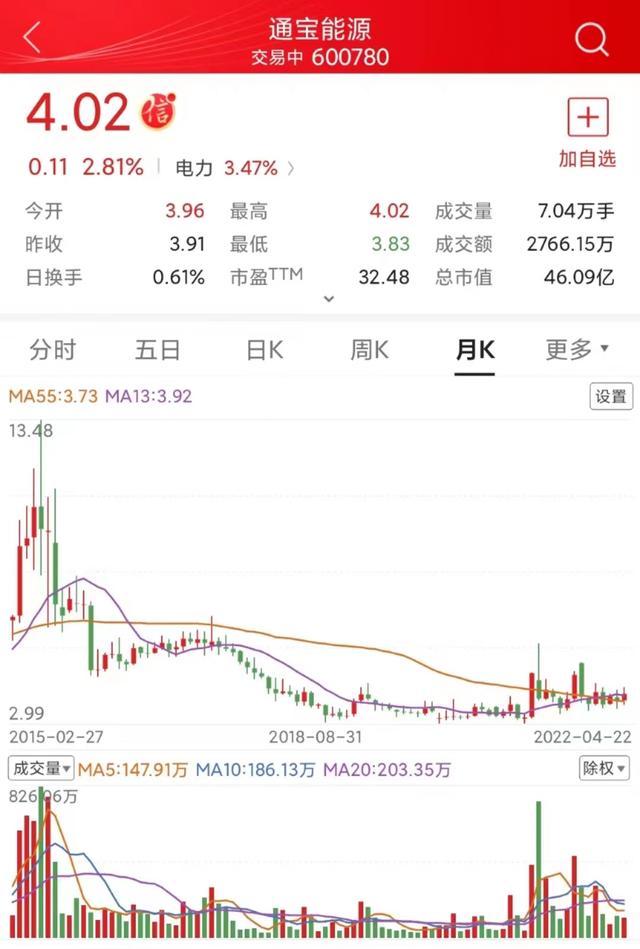Open chart 设置 settings
This screenshot has height=949, width=640.
pyautogui.click(x=611, y=396)
